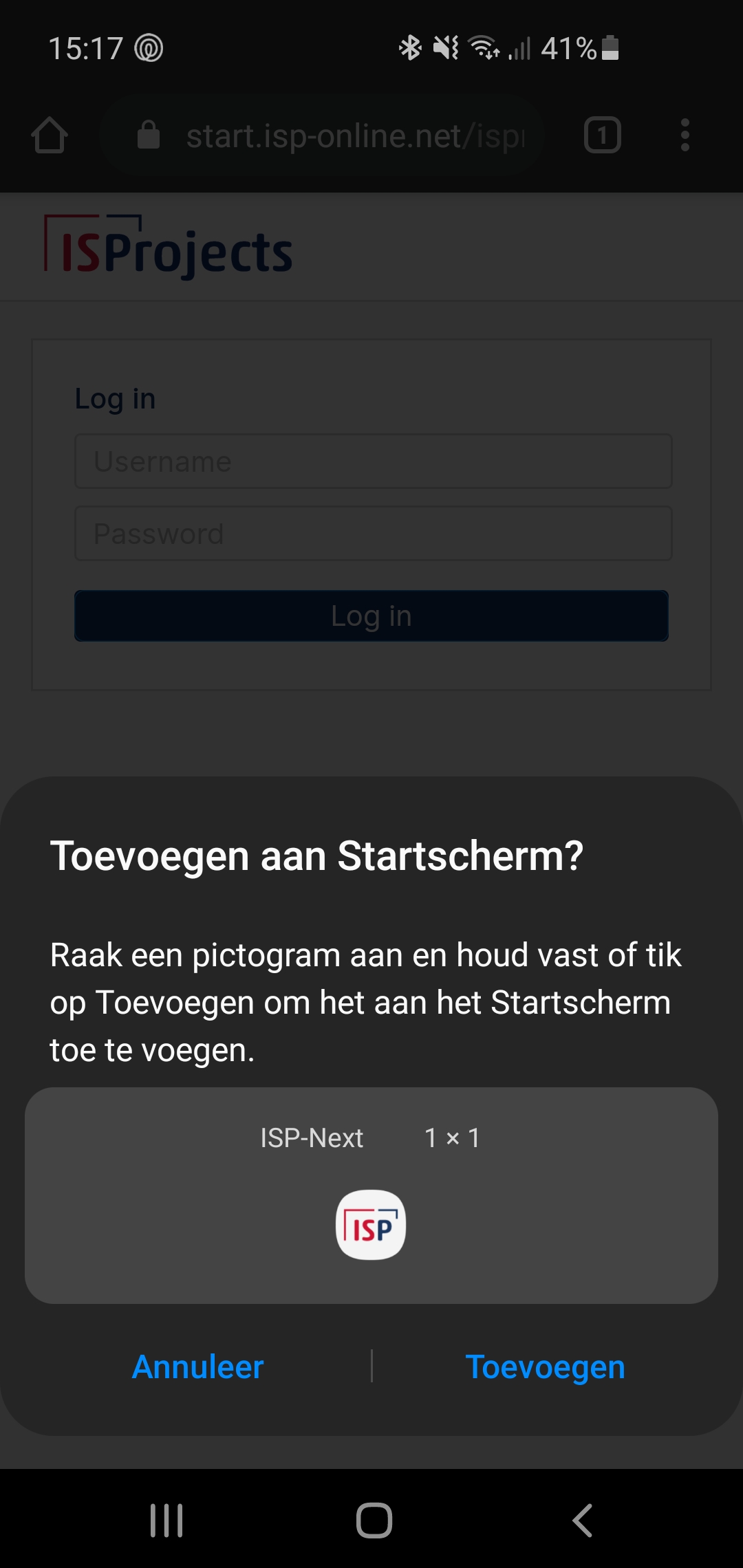Tap Toevoegen to add the shortcut
Screen dimensions: 743x1568
point(545,1366)
